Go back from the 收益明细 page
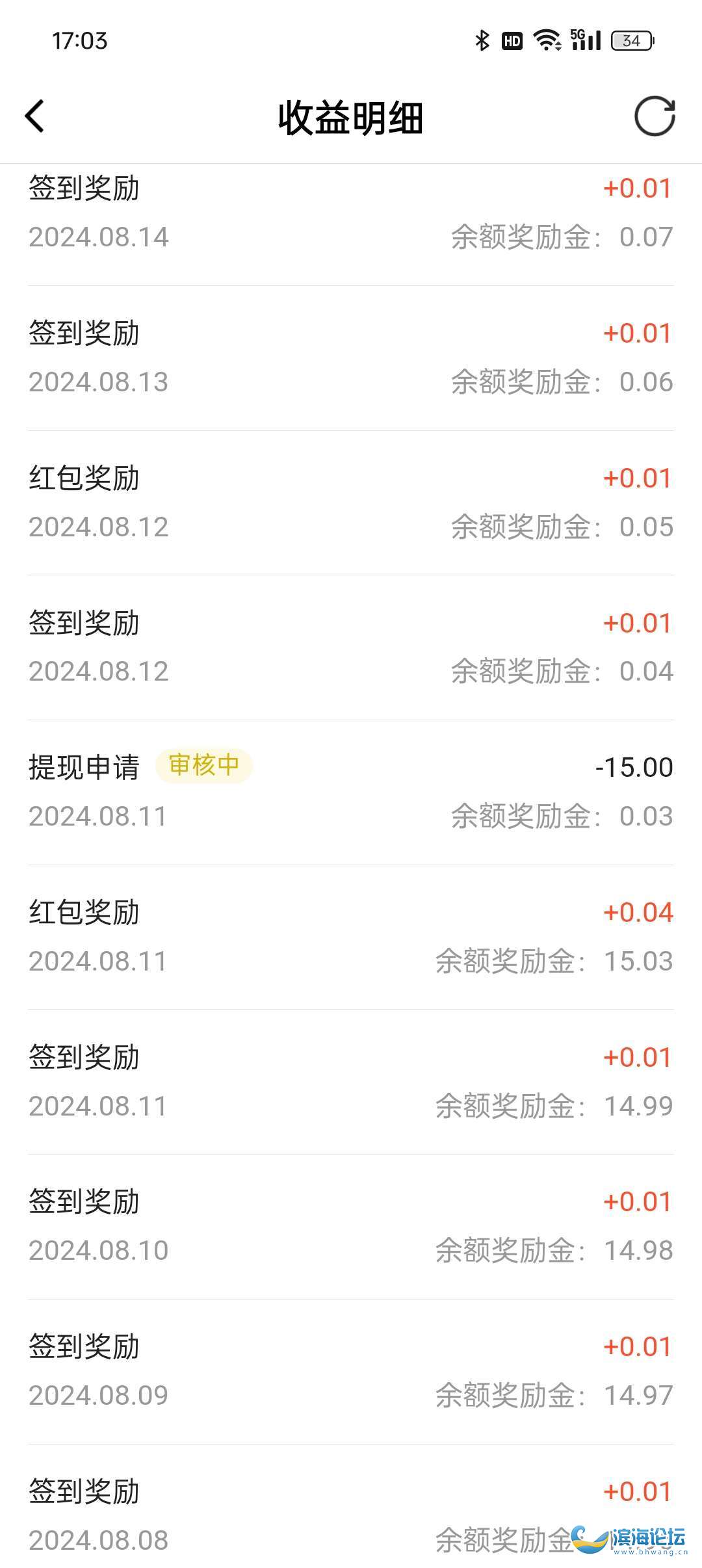The height and width of the screenshot is (1568, 702). pos(34,116)
